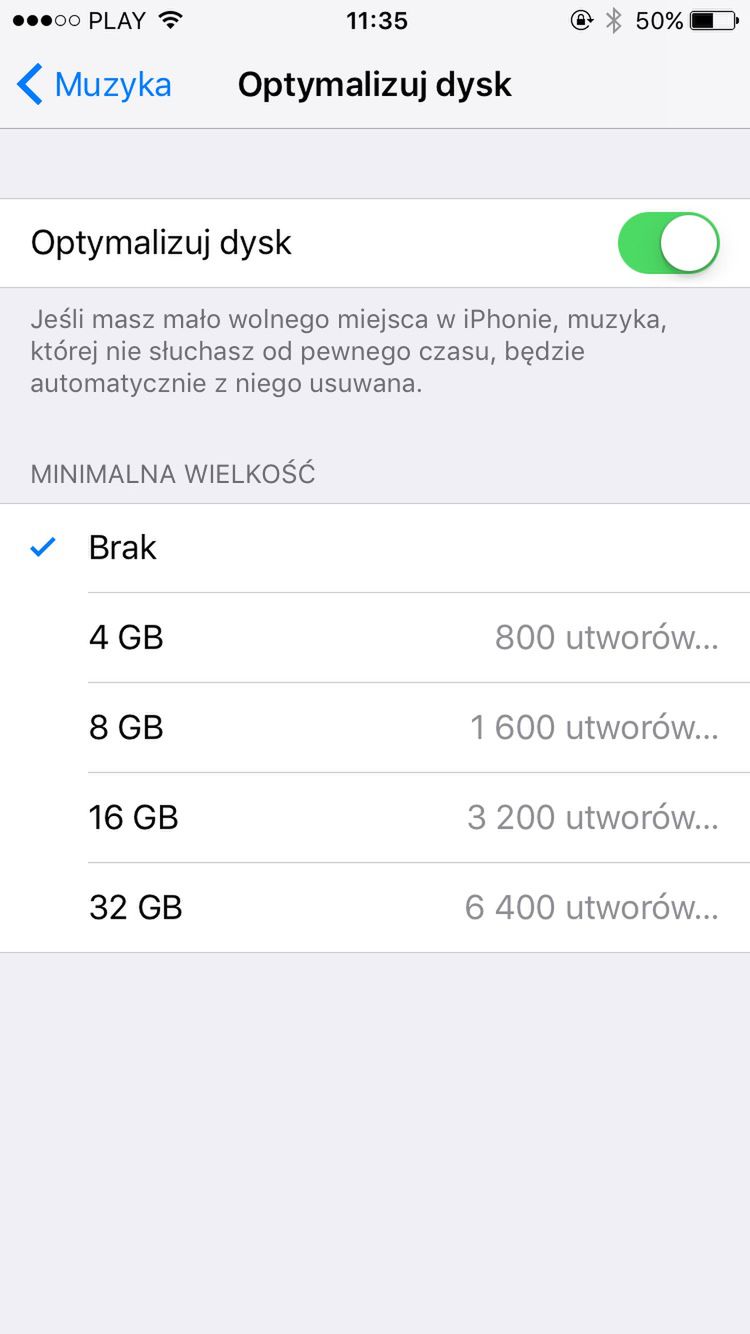
Task: Tap the MINIMALNA WIELKOŚĆ section header
Action: [172, 473]
